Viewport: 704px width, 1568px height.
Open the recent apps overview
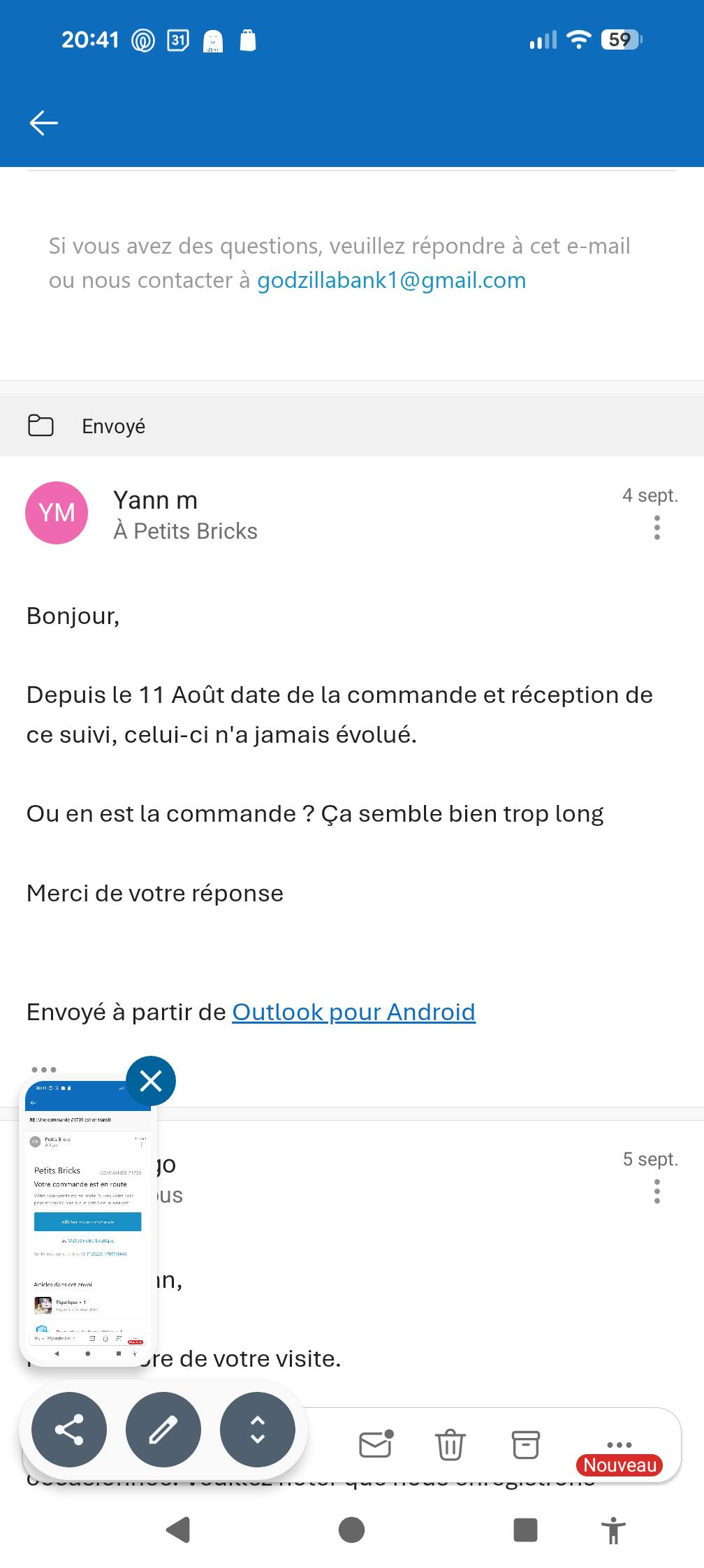coord(525,1530)
